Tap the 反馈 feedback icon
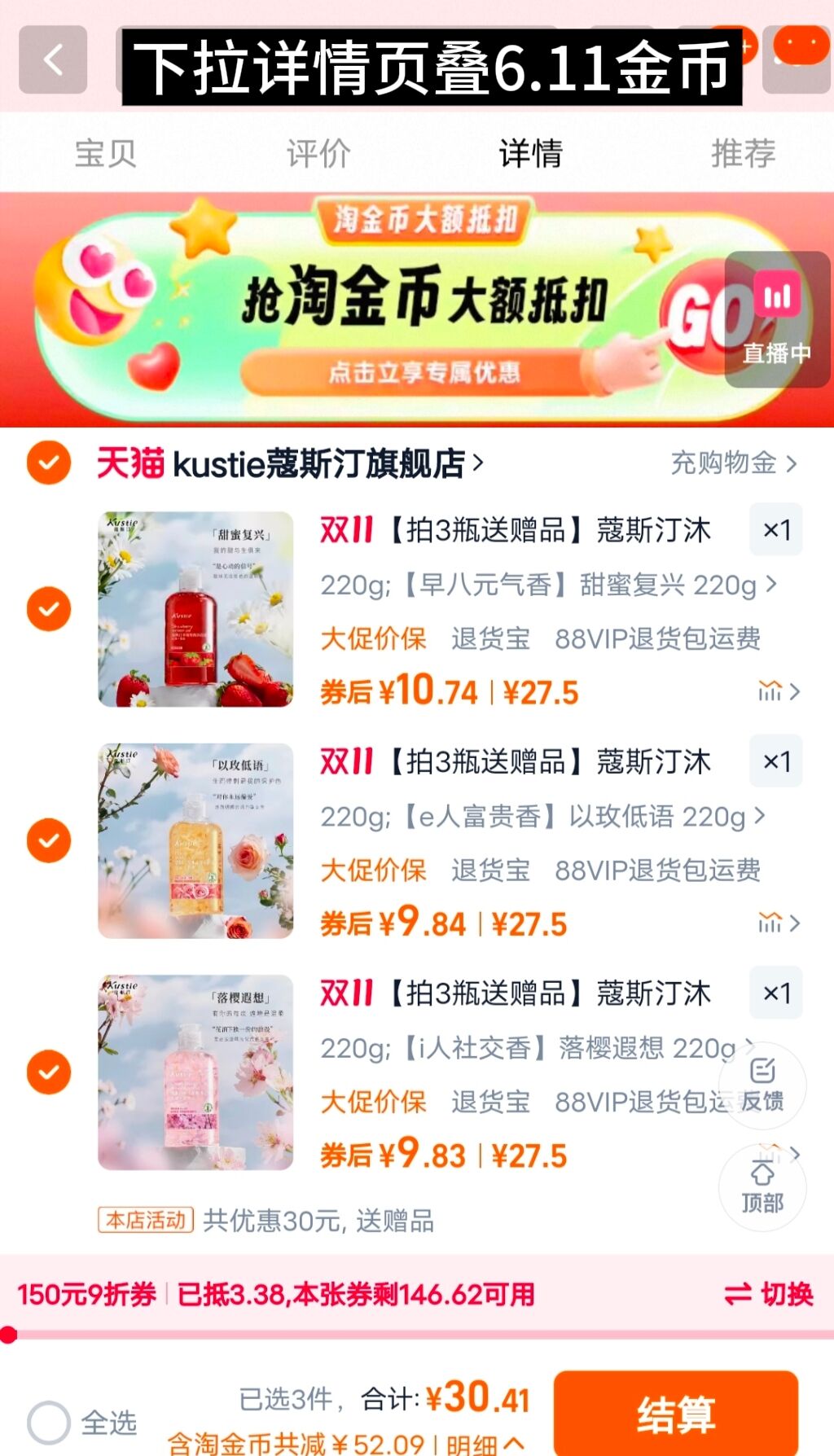This screenshot has width=834, height=1456. pyautogui.click(x=762, y=1086)
